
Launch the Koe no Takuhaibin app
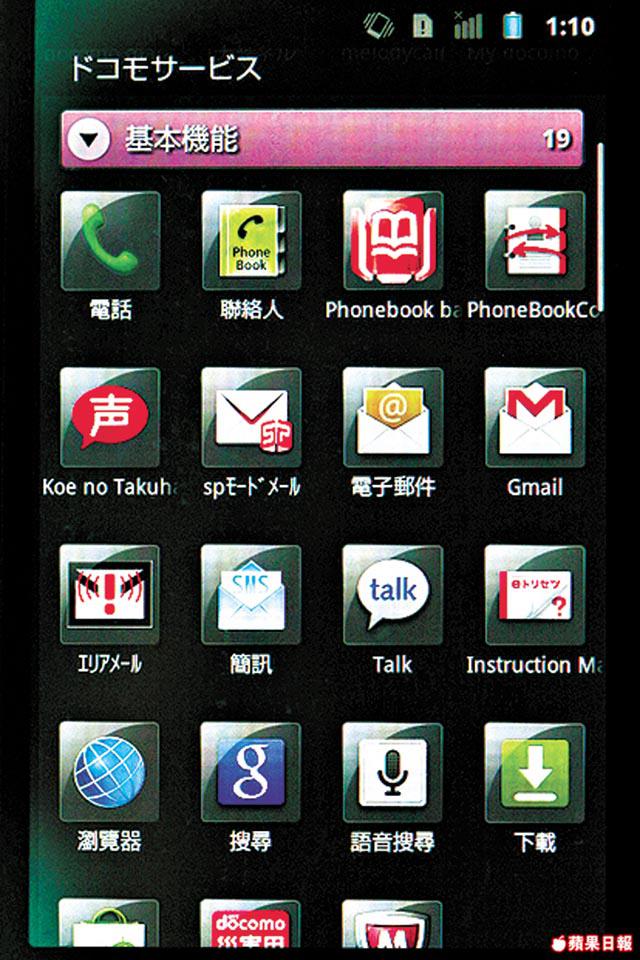[x=109, y=417]
